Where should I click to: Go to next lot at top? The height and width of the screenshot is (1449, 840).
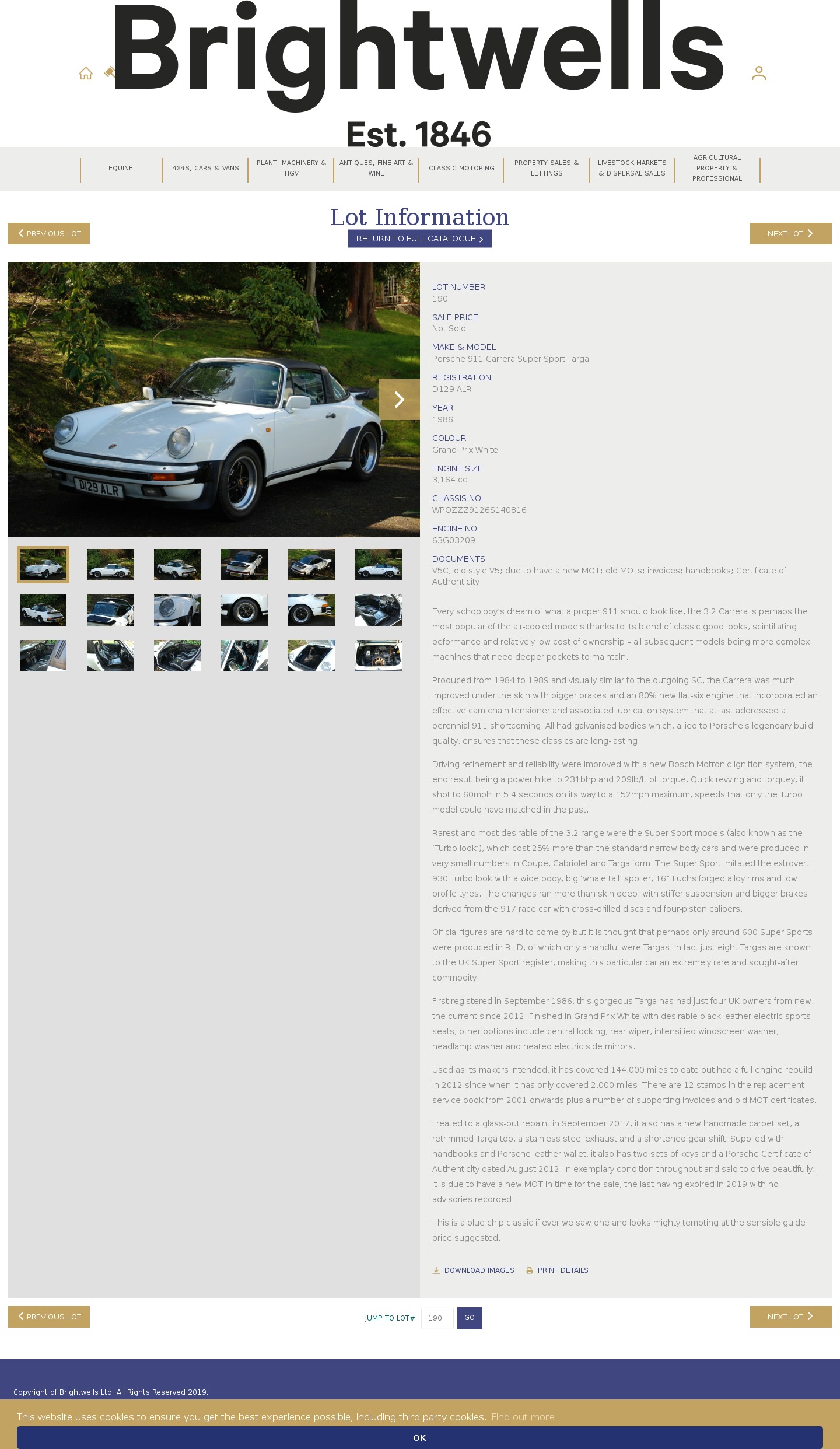point(790,233)
